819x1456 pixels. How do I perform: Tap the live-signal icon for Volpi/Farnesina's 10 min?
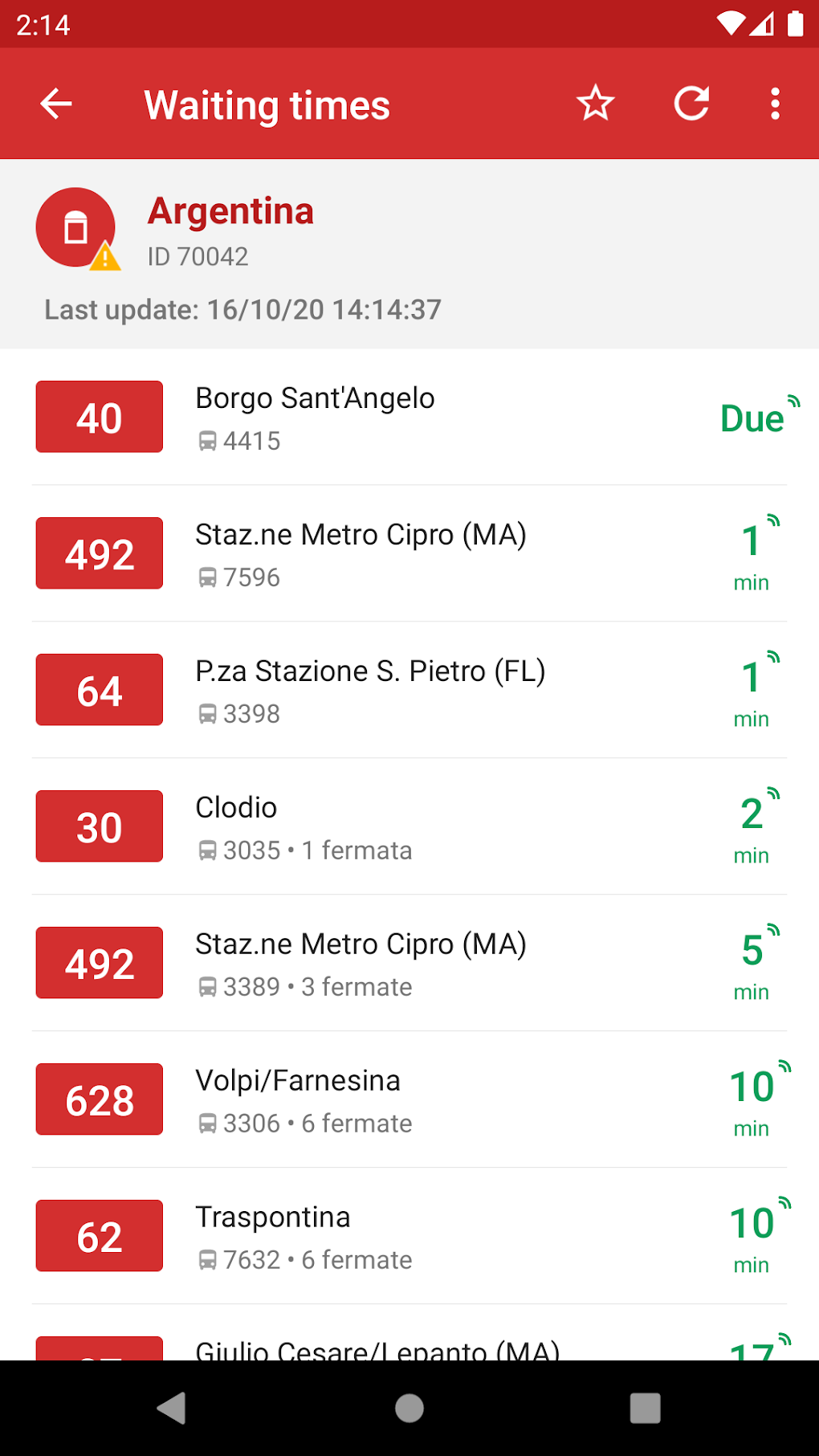[x=783, y=1068]
